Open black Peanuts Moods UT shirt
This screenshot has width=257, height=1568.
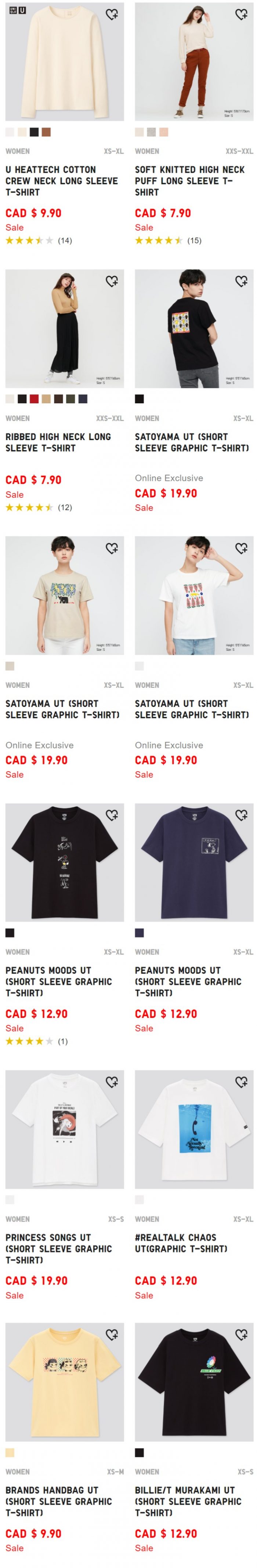pyautogui.click(x=64, y=862)
